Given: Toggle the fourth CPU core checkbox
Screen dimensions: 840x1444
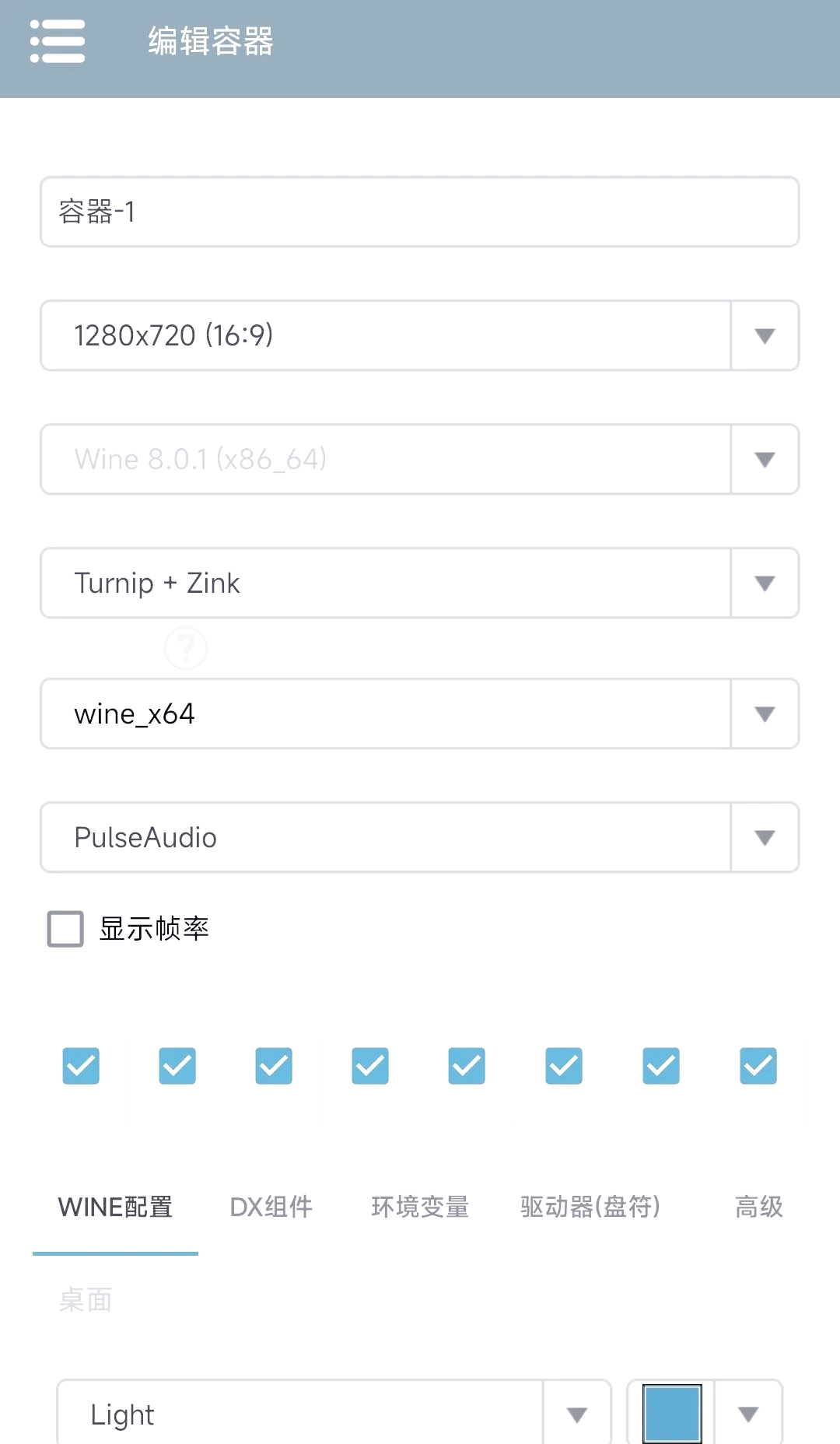Looking at the screenshot, I should tap(369, 1066).
